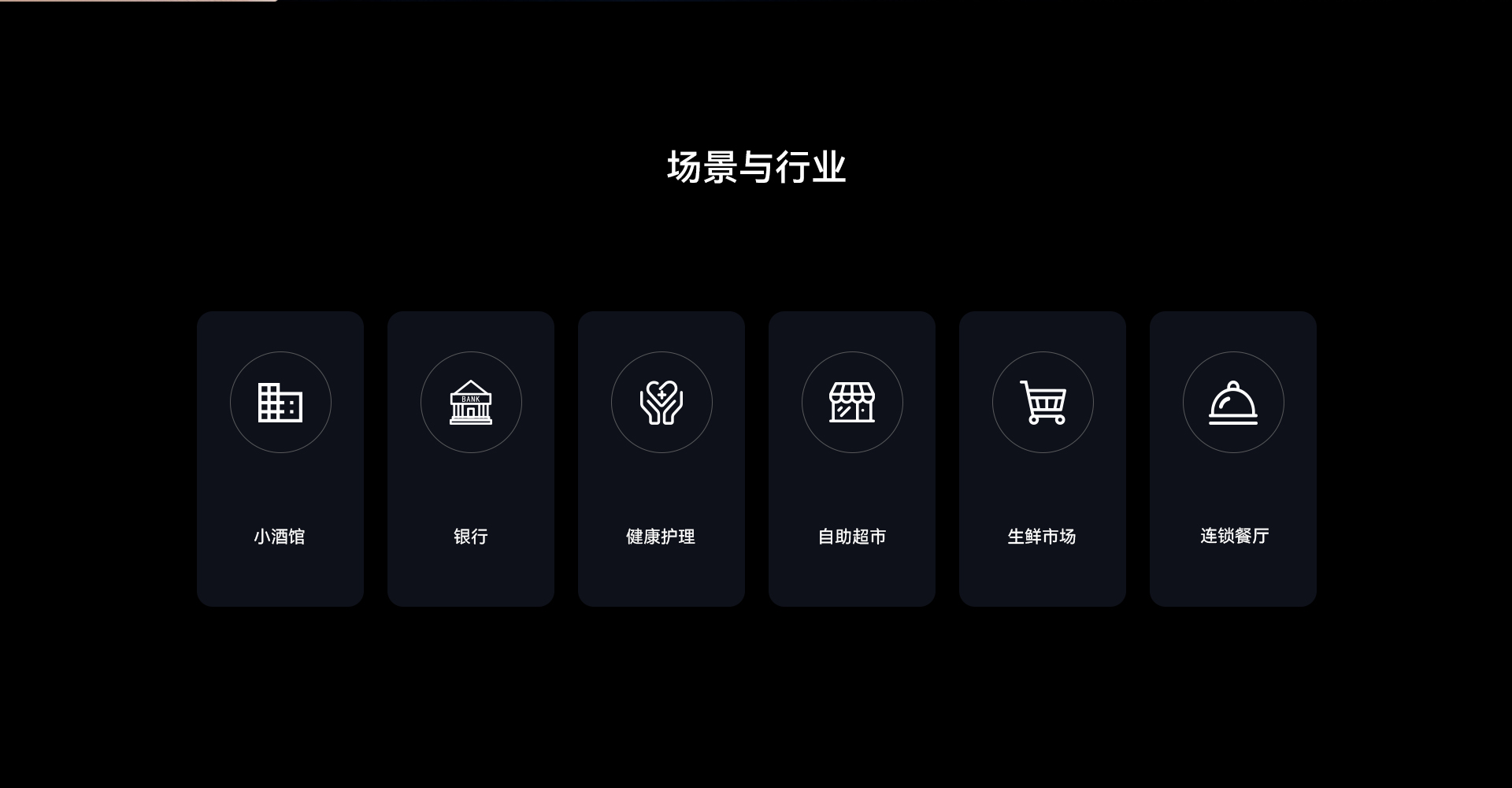
Task: Open the 自助超市 scenario card
Action: (852, 459)
